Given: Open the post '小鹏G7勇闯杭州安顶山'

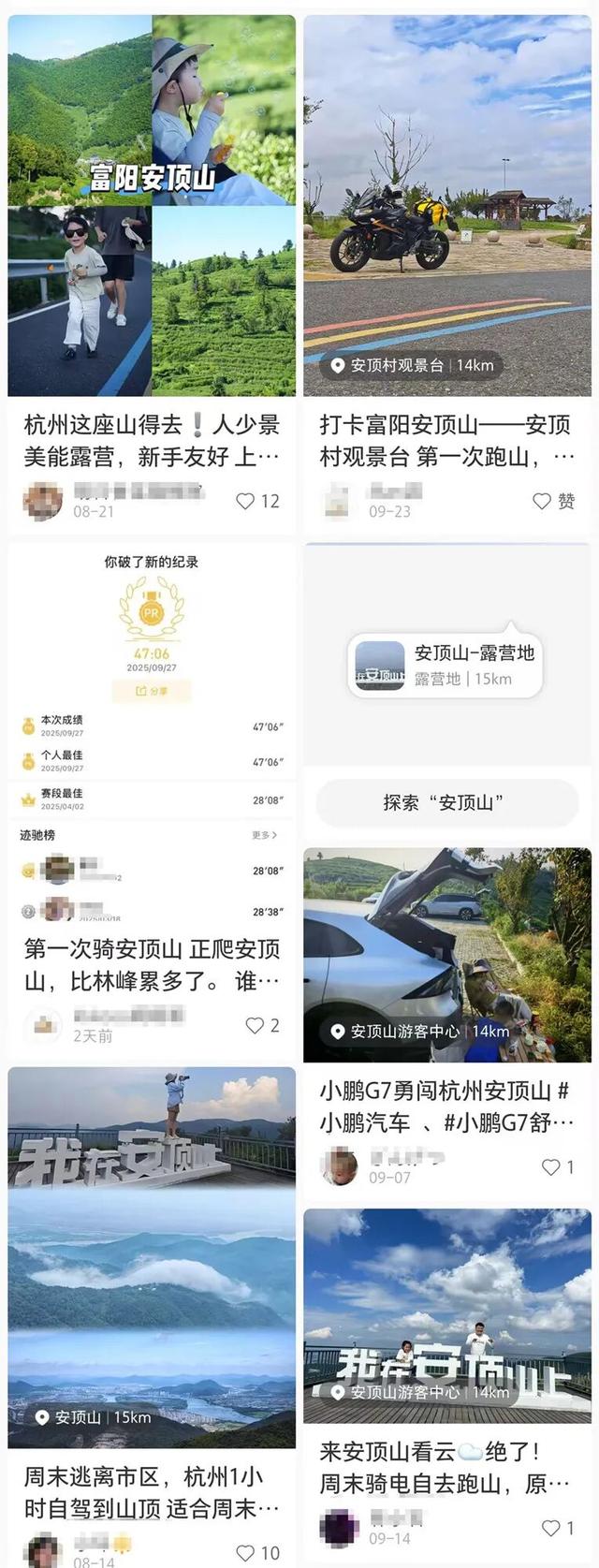Looking at the screenshot, I should coord(446,1106).
